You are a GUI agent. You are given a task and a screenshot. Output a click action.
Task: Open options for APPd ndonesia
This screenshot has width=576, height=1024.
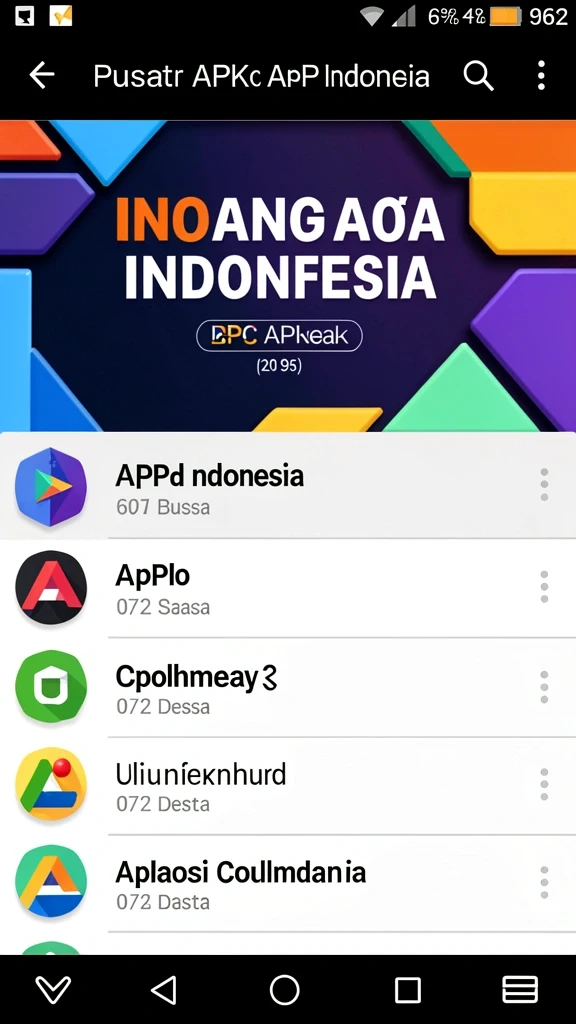[x=544, y=485]
